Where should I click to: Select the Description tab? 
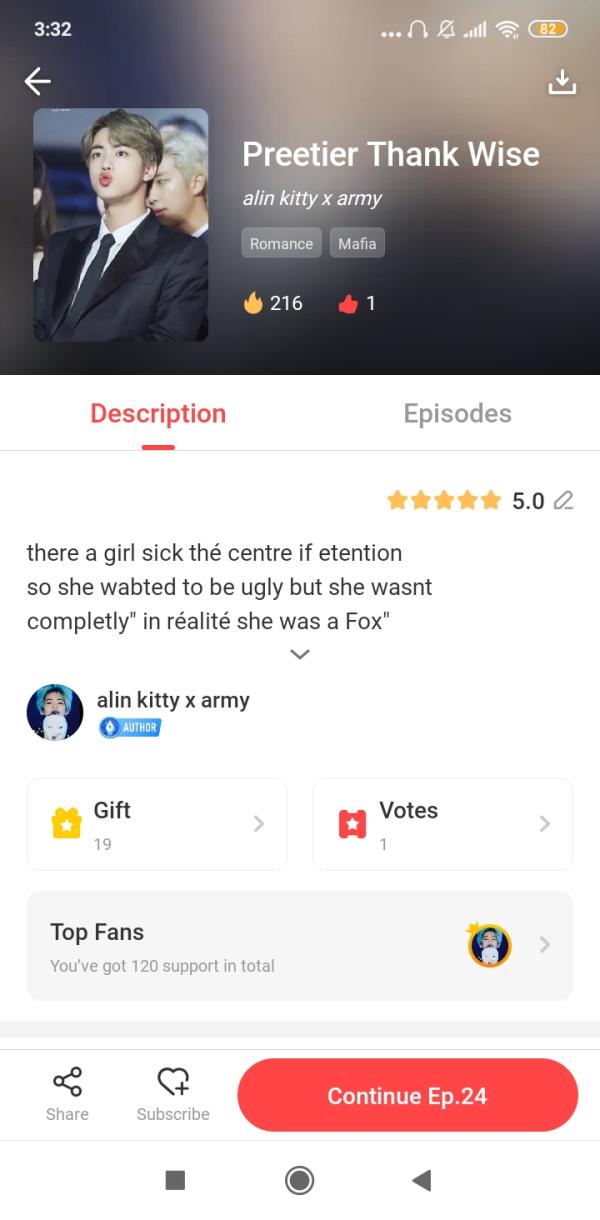pos(158,414)
